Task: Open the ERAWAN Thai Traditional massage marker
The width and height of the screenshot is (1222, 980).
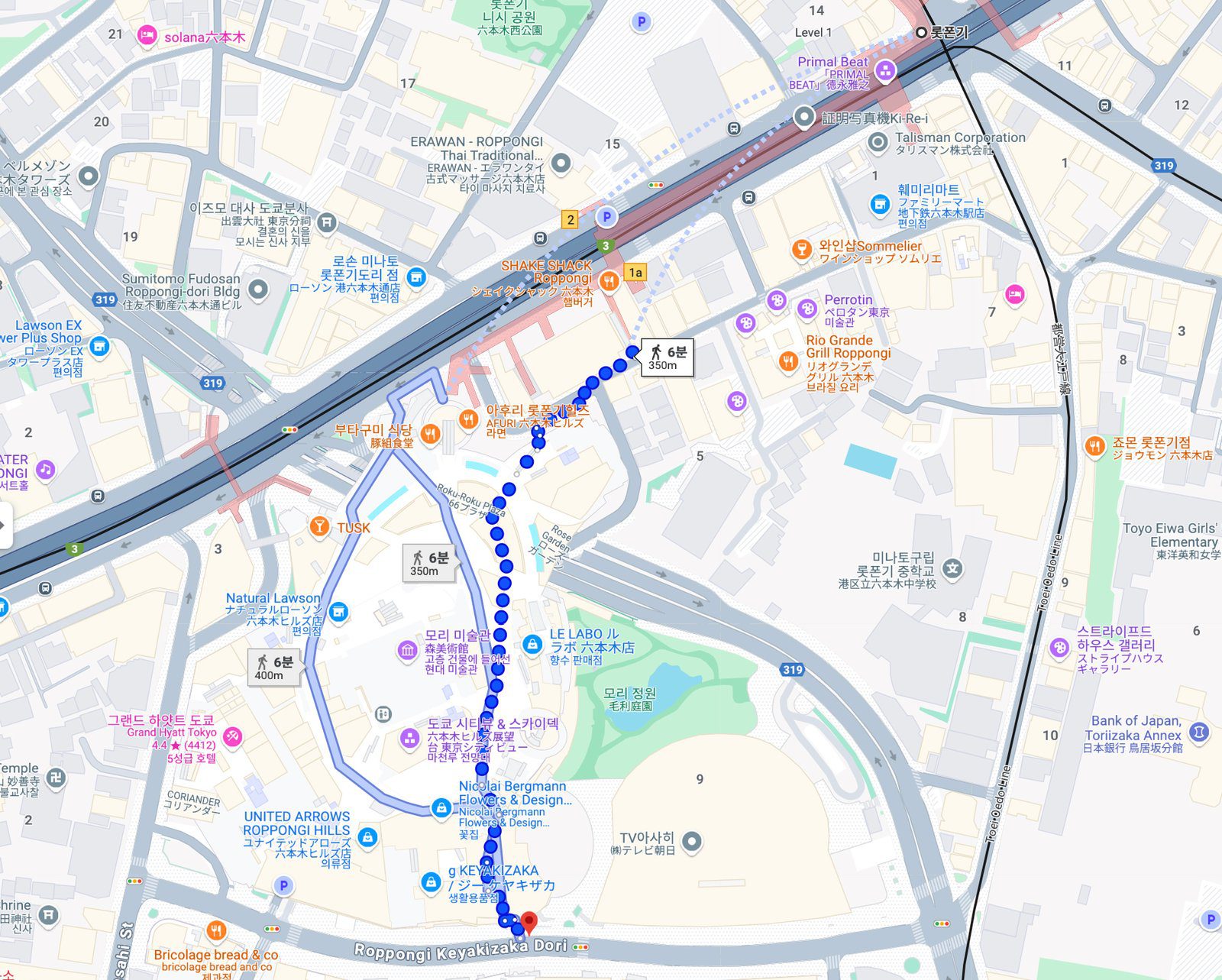Action: (x=561, y=162)
